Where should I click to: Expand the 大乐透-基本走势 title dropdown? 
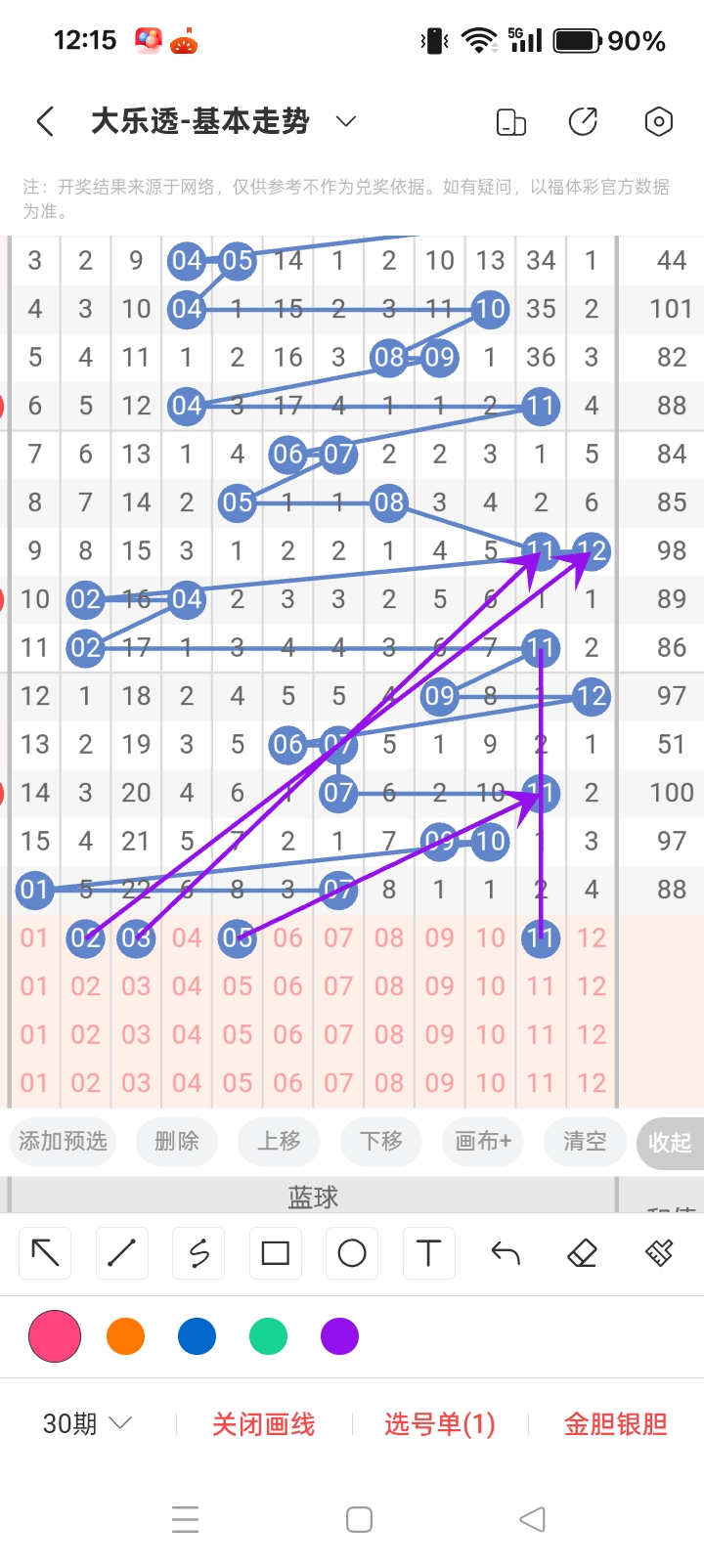tap(345, 121)
